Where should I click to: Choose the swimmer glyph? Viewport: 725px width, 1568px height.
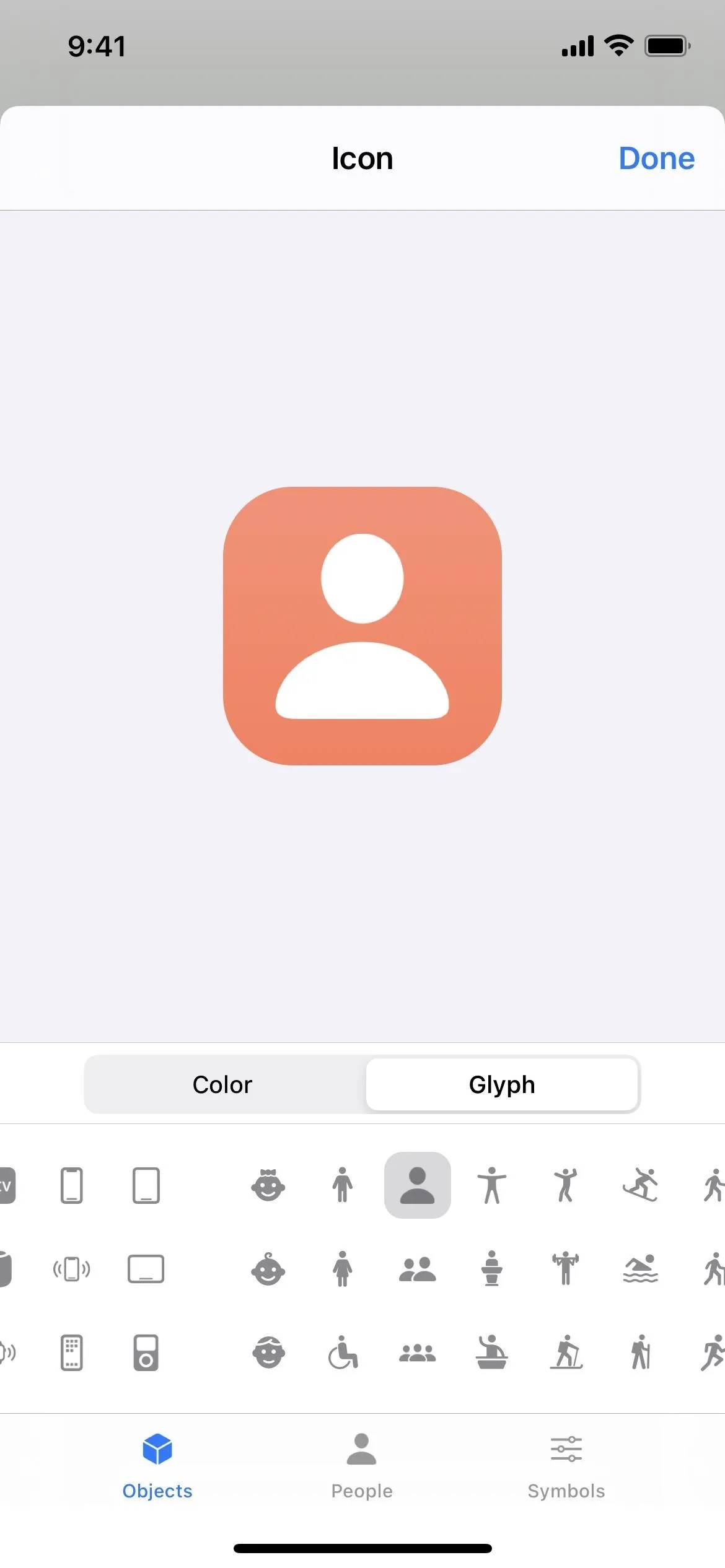(x=641, y=1269)
